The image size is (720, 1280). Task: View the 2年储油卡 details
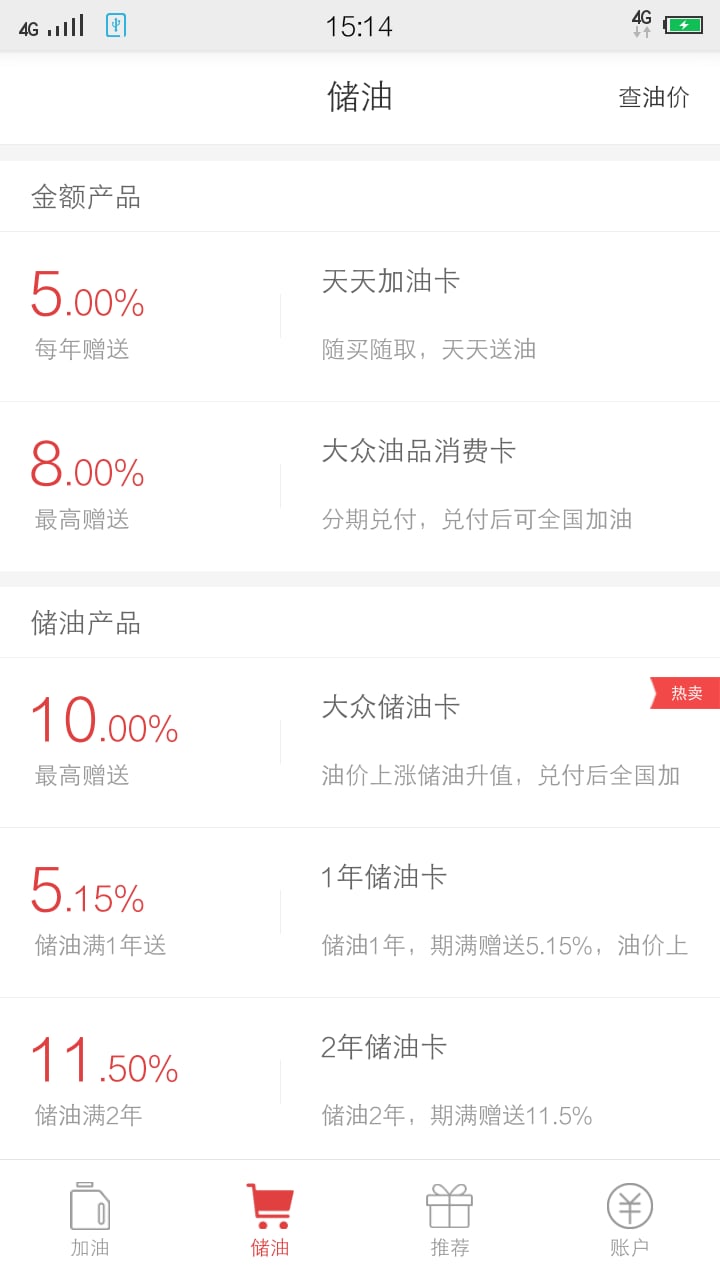point(360,1079)
